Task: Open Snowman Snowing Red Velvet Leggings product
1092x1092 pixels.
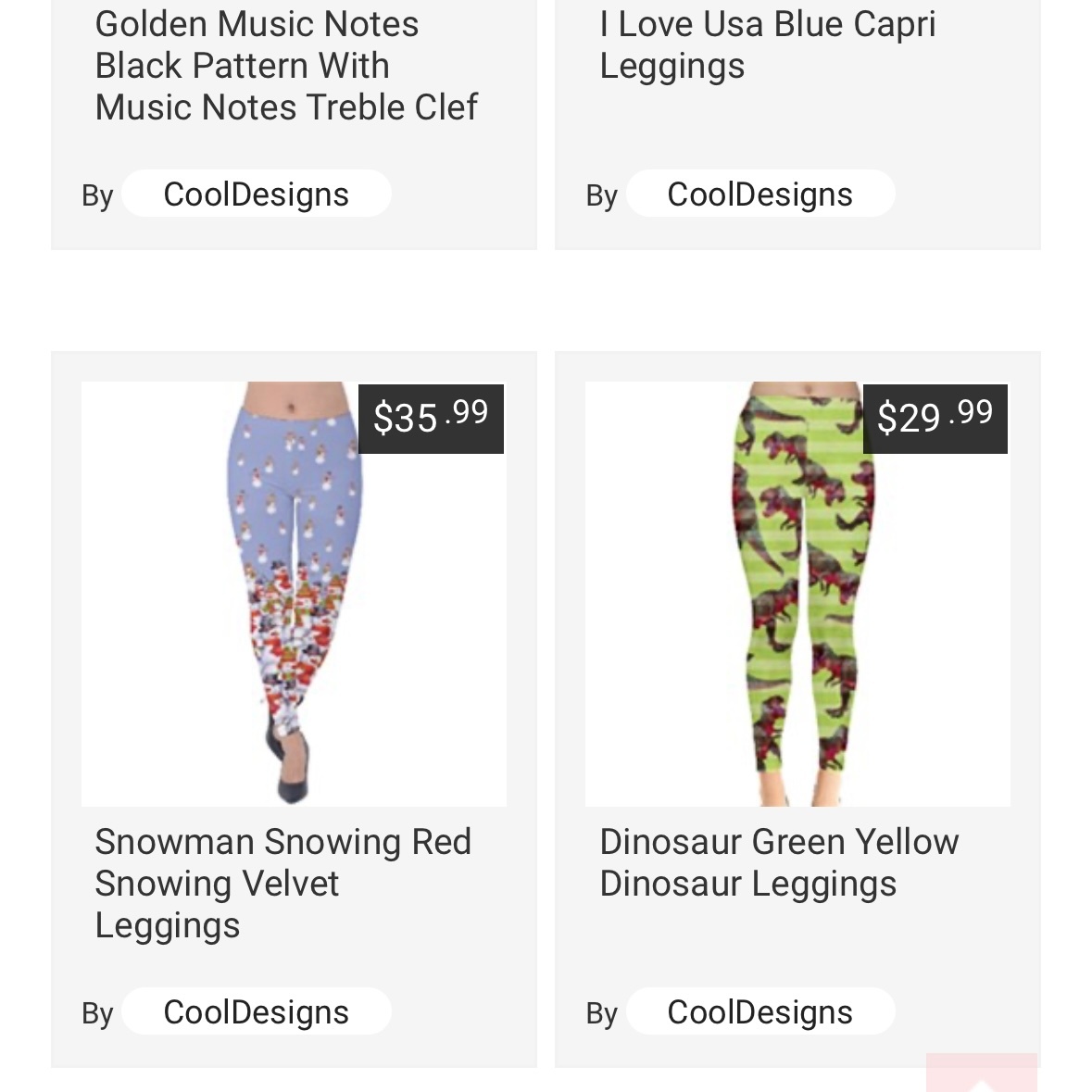Action: (x=293, y=593)
